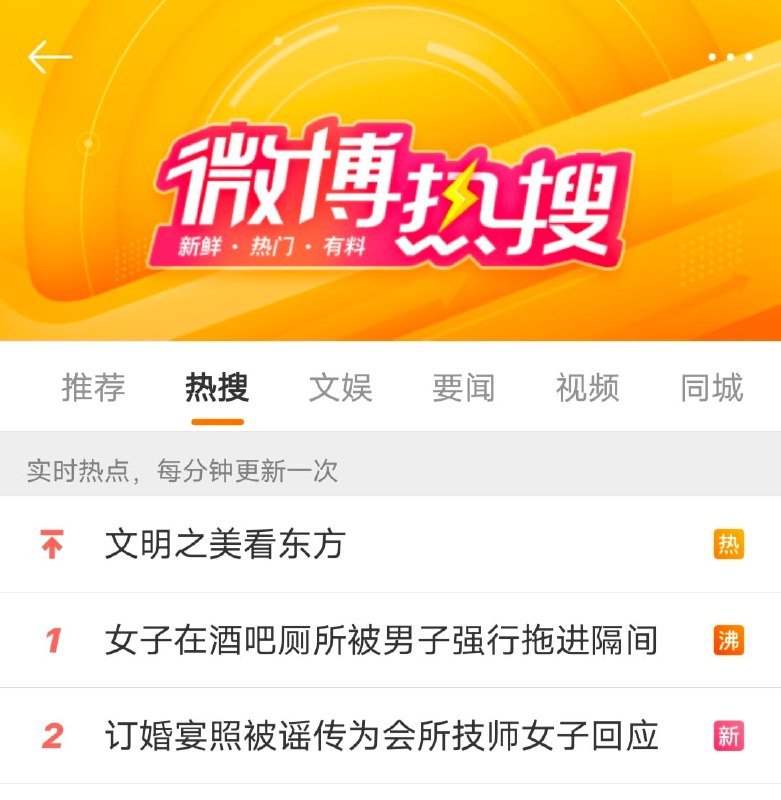Viewport: 781px width, 800px height.
Task: Switch to the 视频 tab
Action: pyautogui.click(x=587, y=387)
